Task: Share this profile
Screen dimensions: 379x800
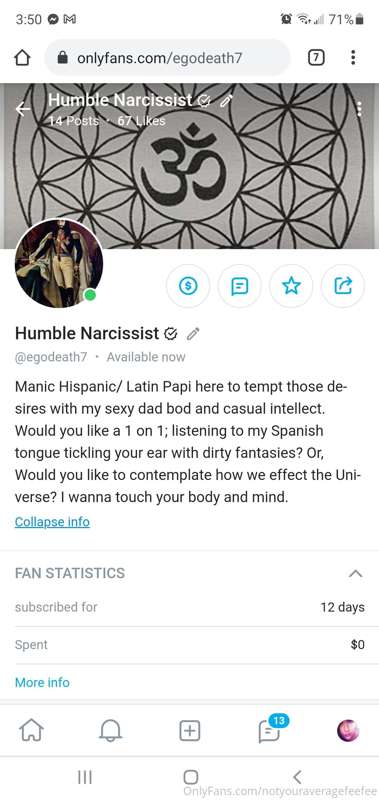Action: point(343,286)
